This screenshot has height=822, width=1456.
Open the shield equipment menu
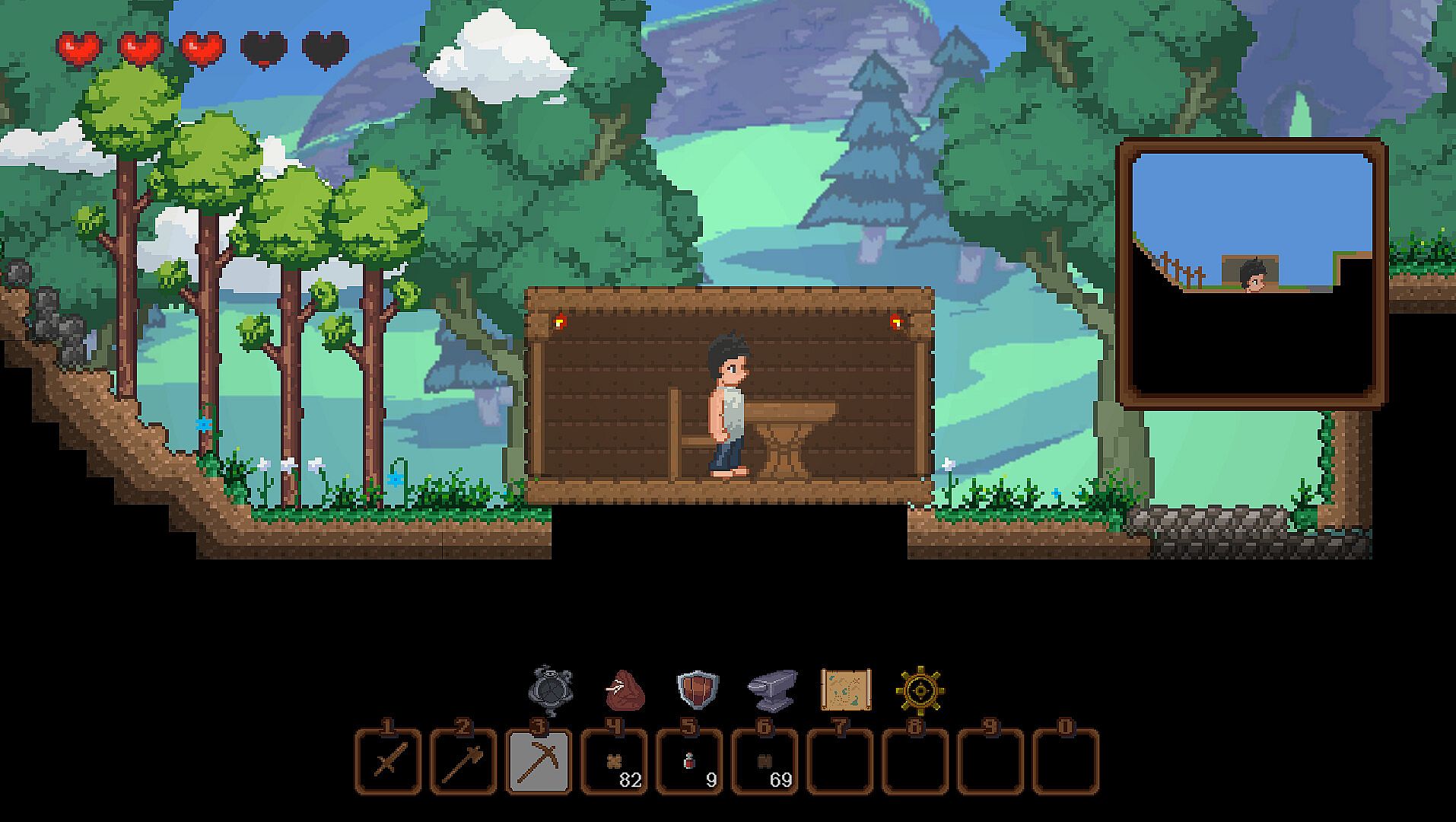pos(698,690)
